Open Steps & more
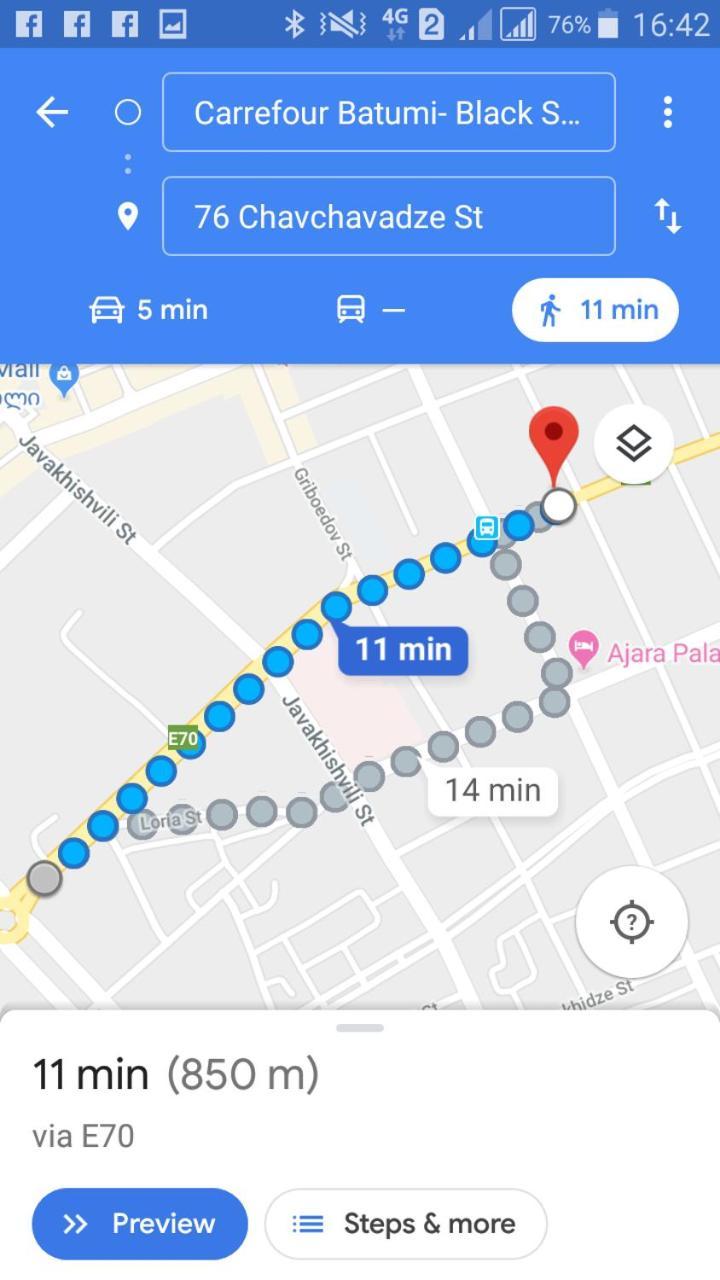 tap(405, 1223)
